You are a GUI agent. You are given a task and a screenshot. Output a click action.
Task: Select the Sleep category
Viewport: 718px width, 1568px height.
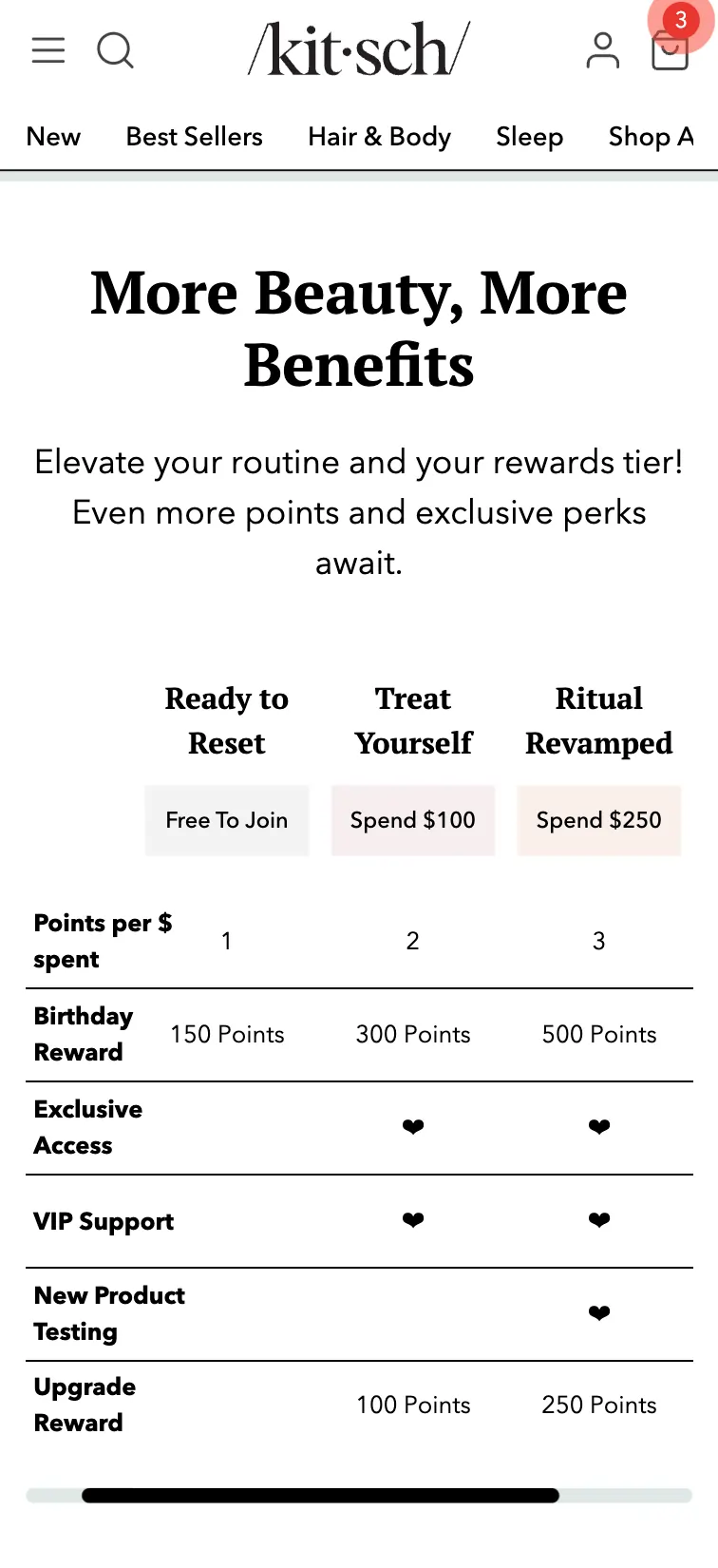[529, 137]
